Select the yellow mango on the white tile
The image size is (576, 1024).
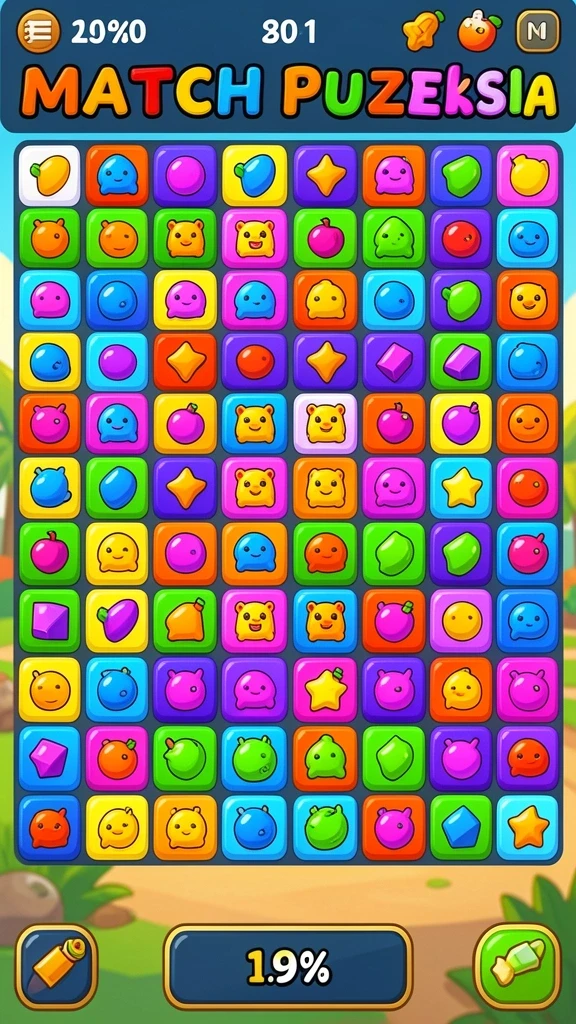(50, 176)
